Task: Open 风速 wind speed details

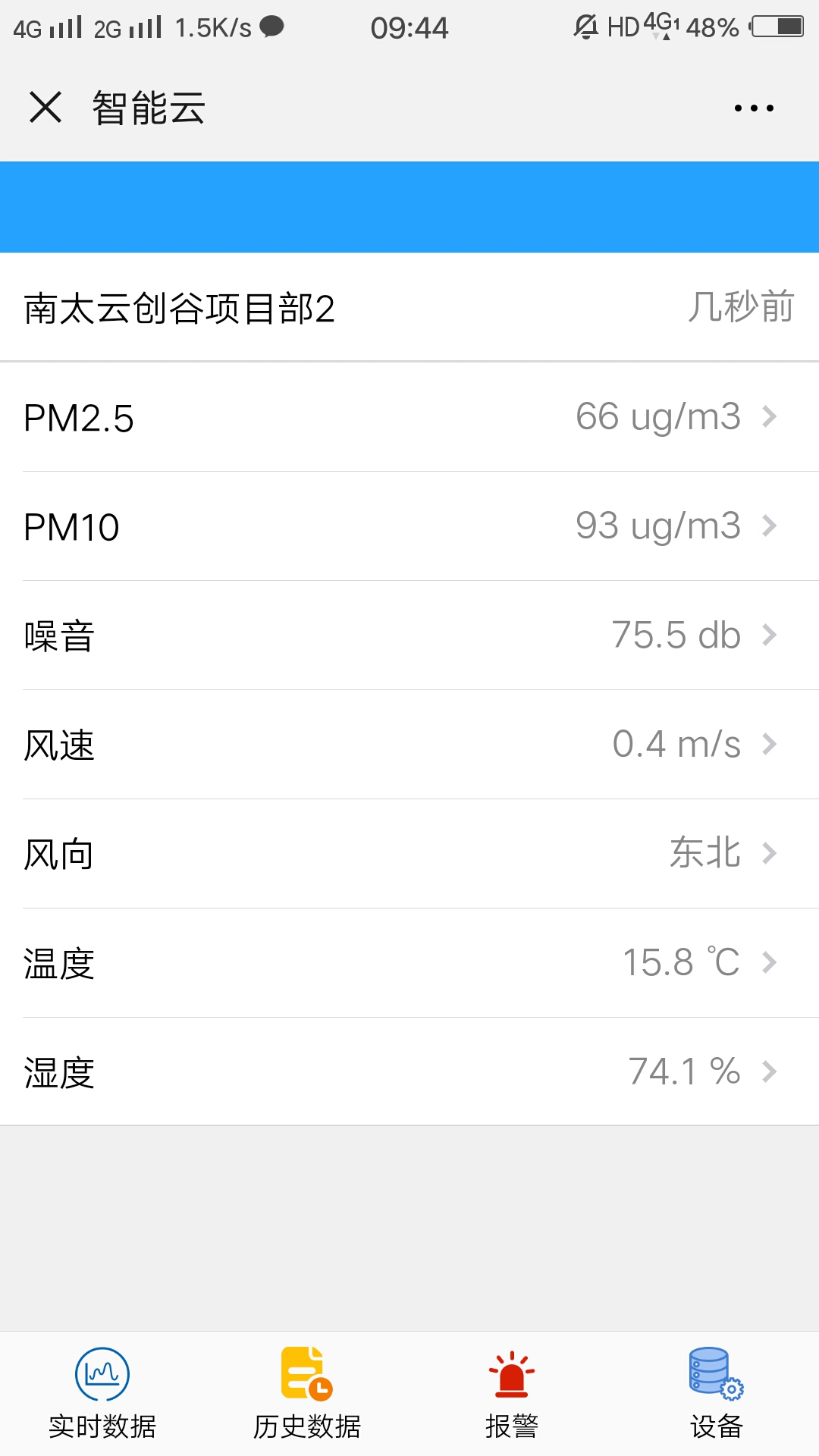Action: (409, 745)
